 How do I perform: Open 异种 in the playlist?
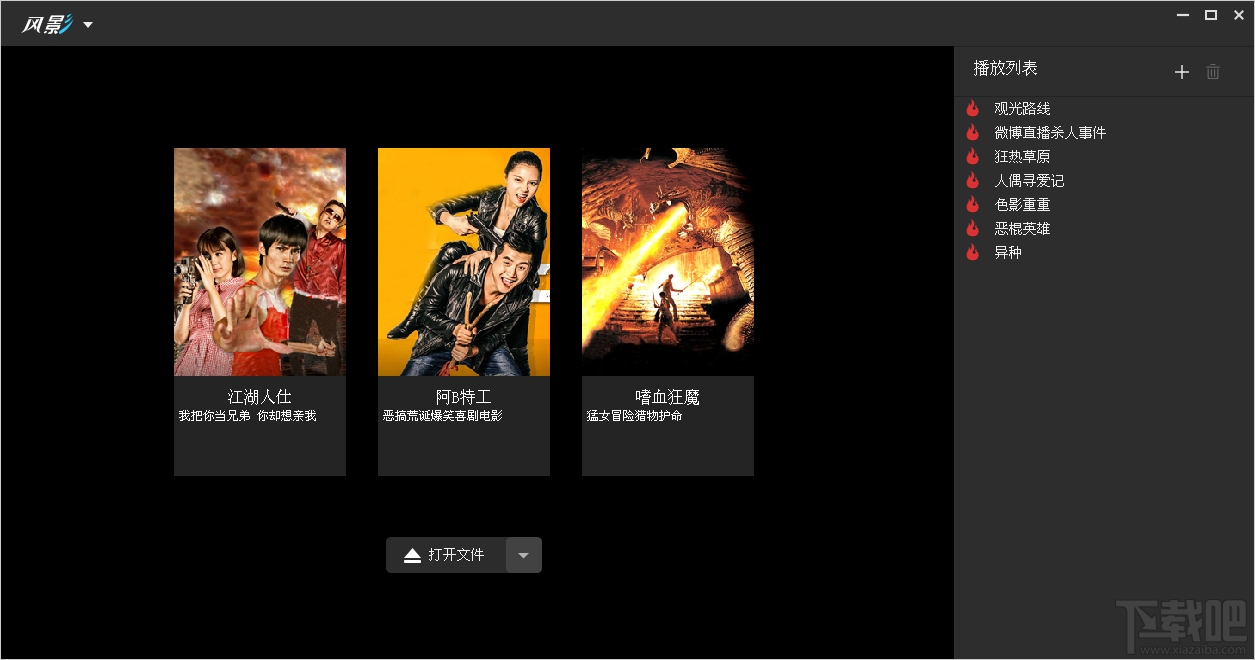pyautogui.click(x=1007, y=253)
